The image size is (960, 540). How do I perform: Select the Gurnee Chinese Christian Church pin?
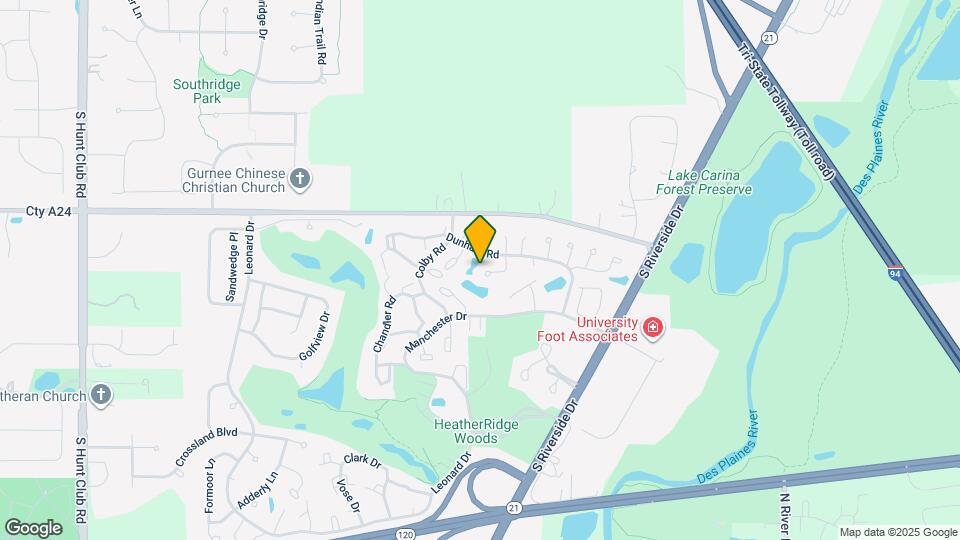click(x=299, y=180)
